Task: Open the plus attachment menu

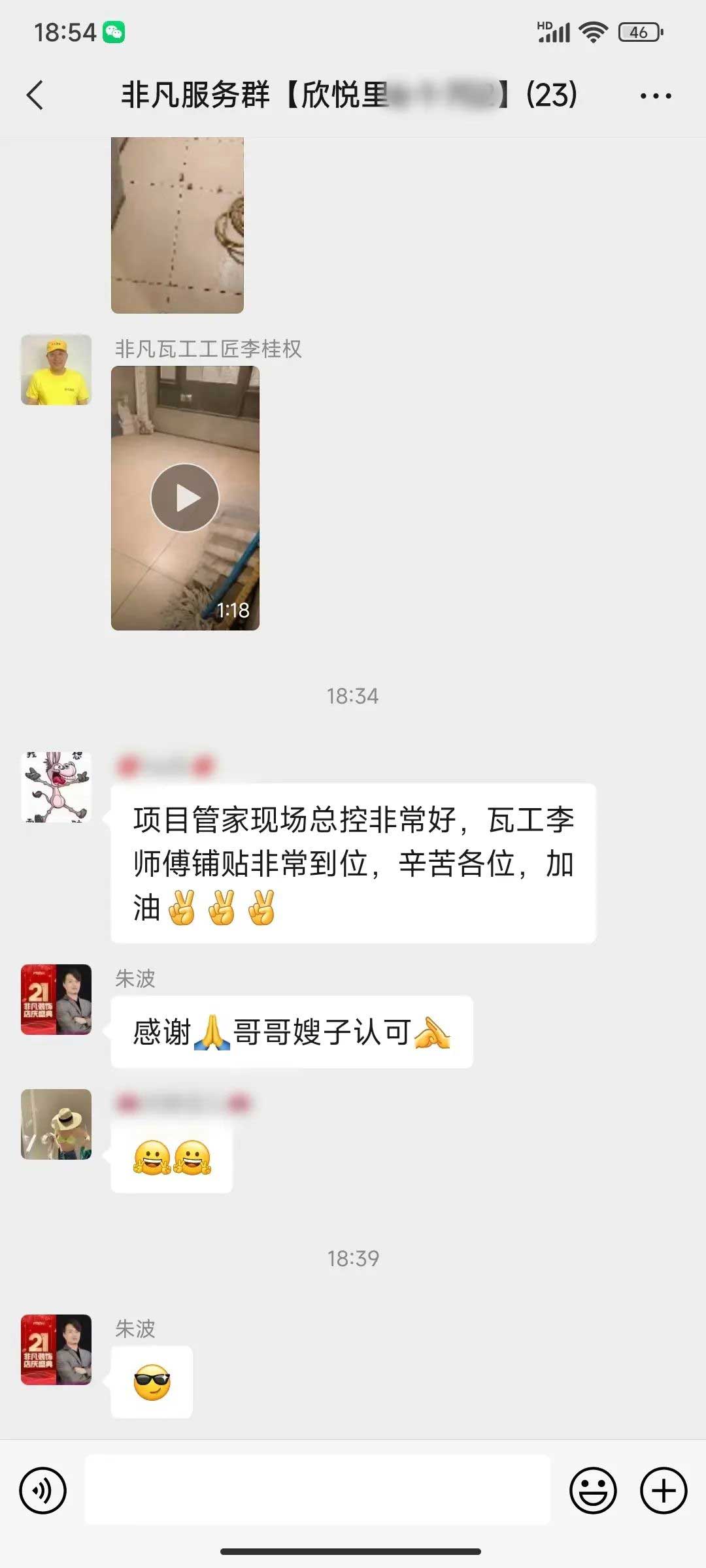Action: click(663, 1490)
